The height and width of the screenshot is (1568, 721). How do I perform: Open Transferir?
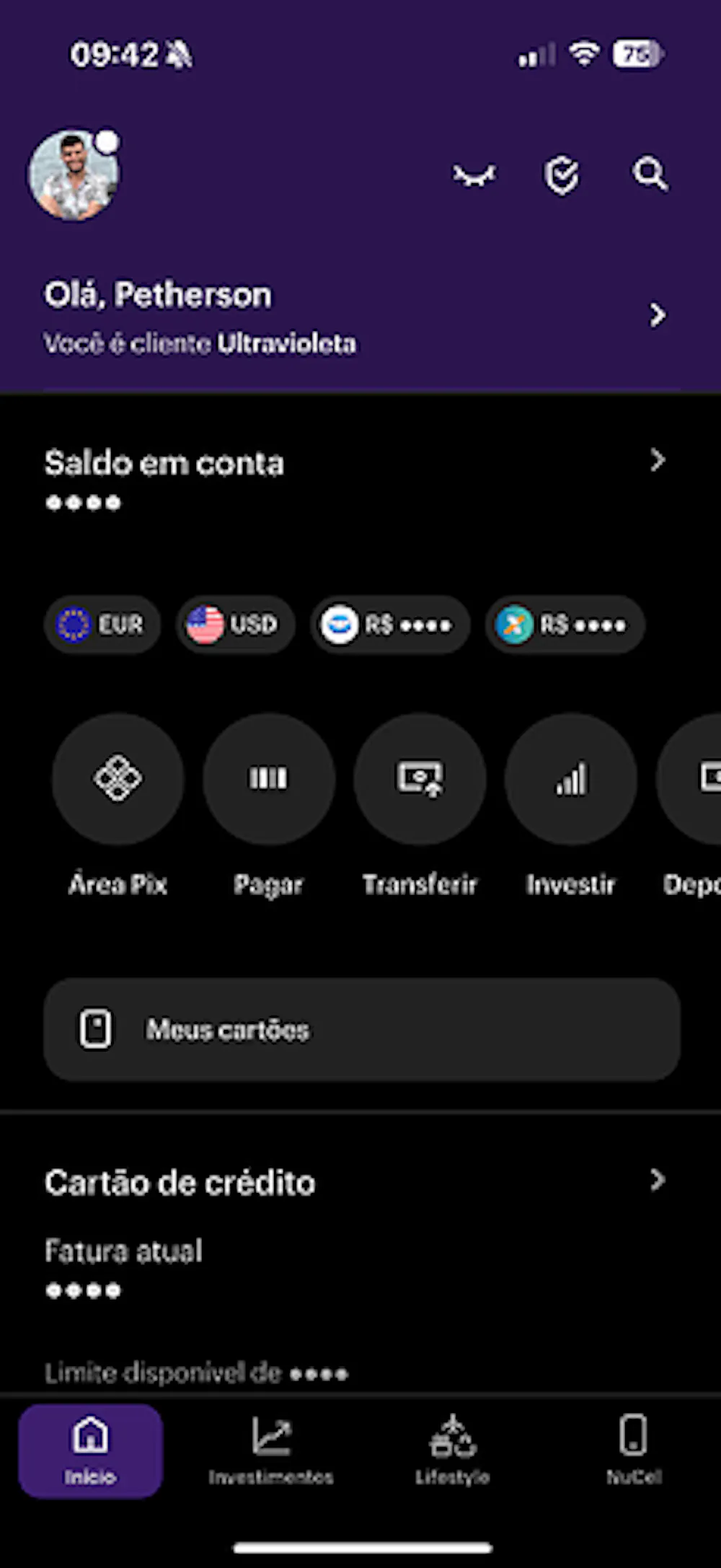(x=420, y=779)
